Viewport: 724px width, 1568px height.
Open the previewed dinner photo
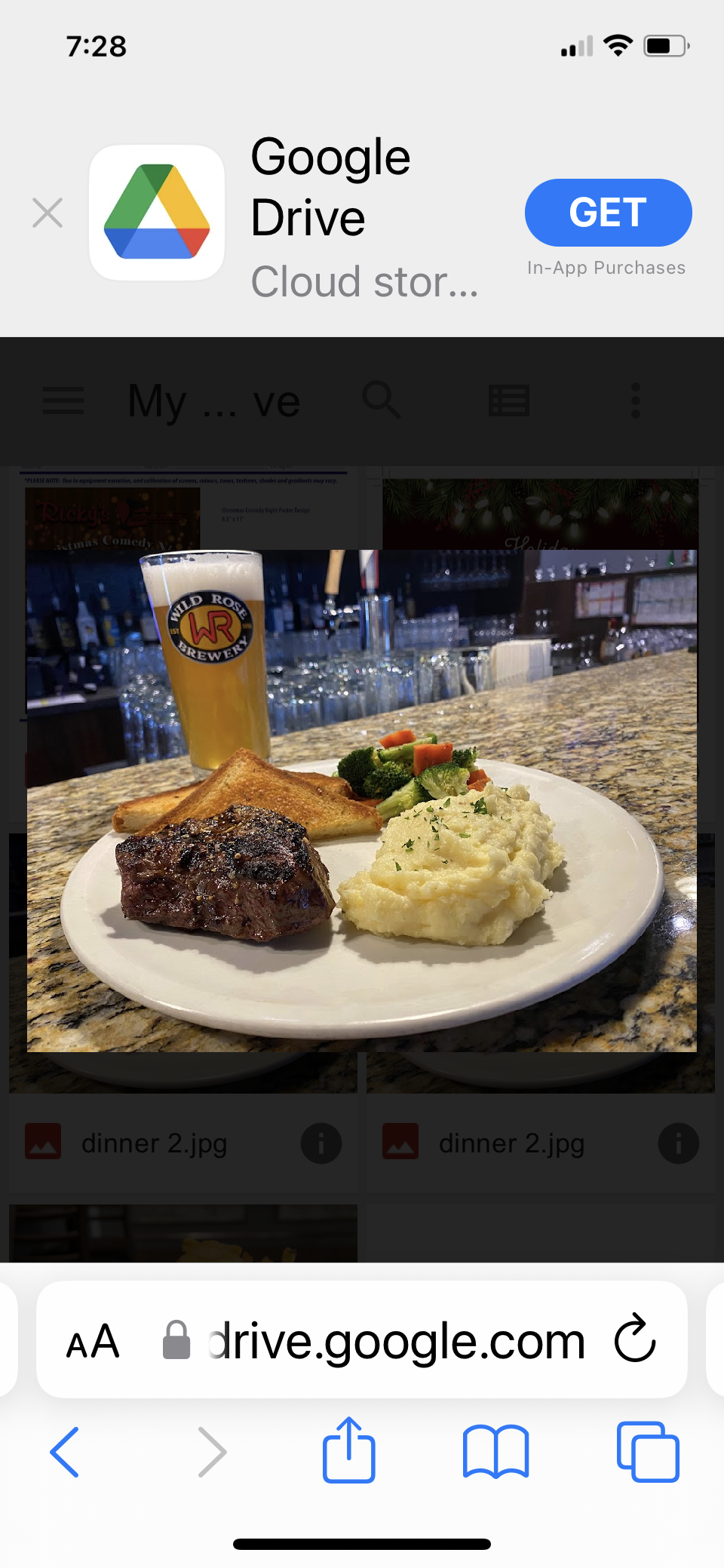[362, 800]
